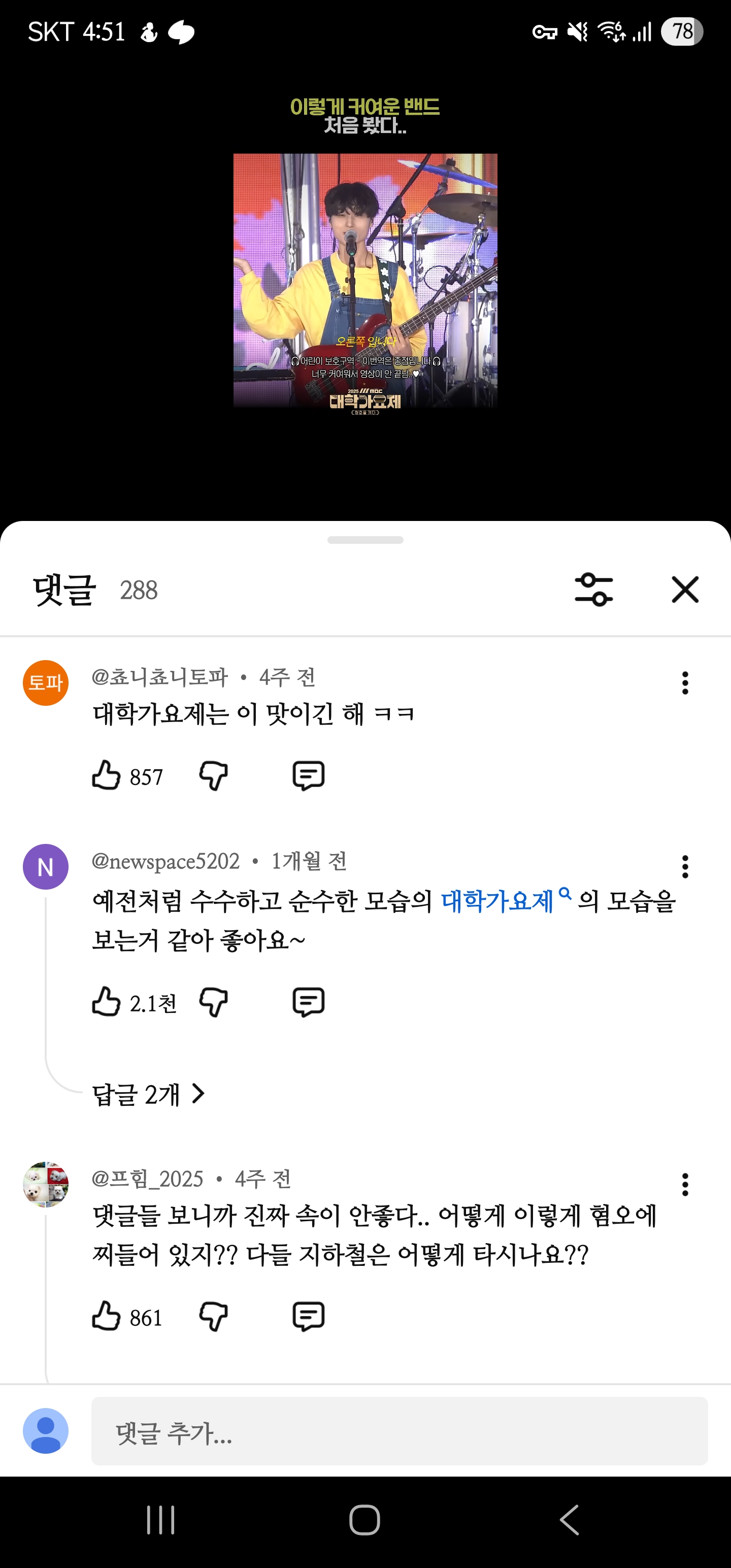Viewport: 731px width, 1568px height.
Task: Tap the video player above the comments
Action: coord(365,280)
